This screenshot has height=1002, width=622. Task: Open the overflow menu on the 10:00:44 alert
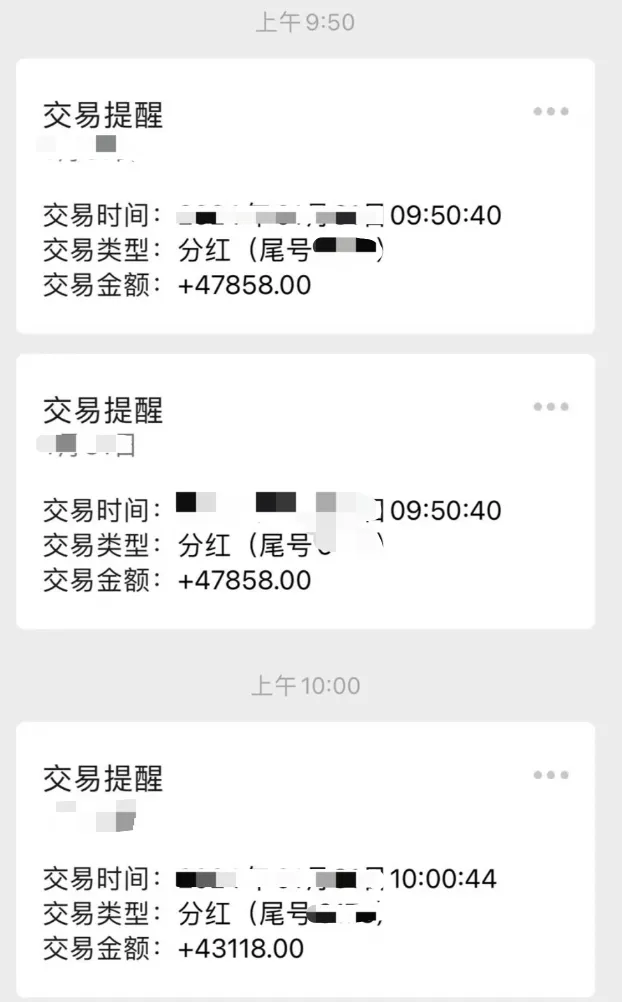[x=551, y=775]
